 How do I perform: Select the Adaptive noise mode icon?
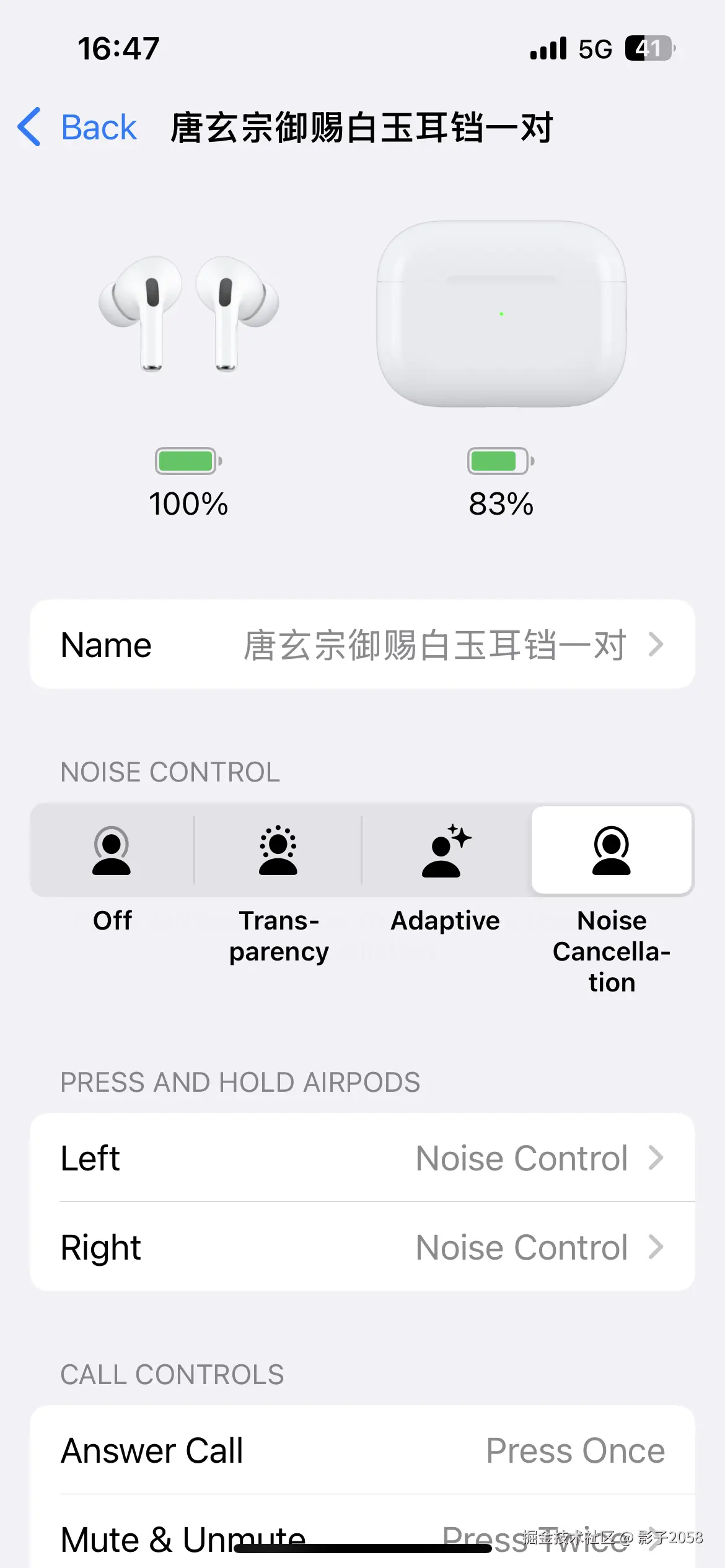point(445,851)
